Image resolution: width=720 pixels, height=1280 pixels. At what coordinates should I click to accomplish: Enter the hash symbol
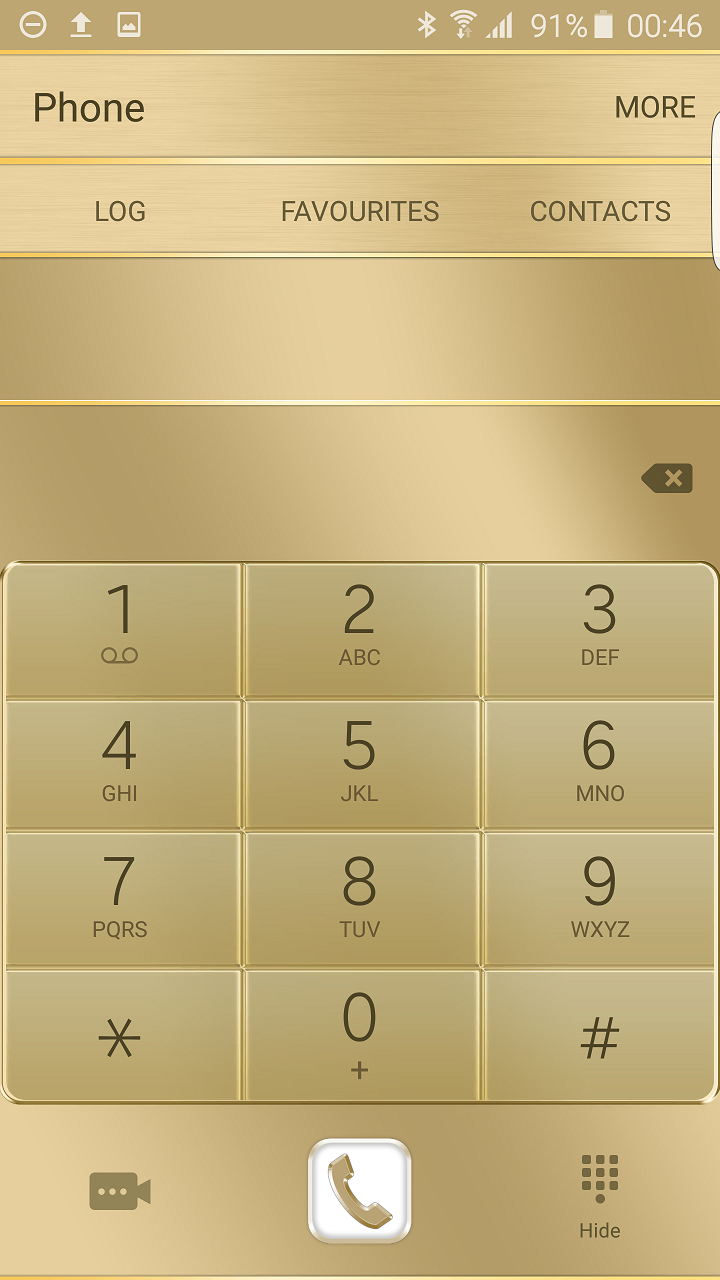(600, 1035)
